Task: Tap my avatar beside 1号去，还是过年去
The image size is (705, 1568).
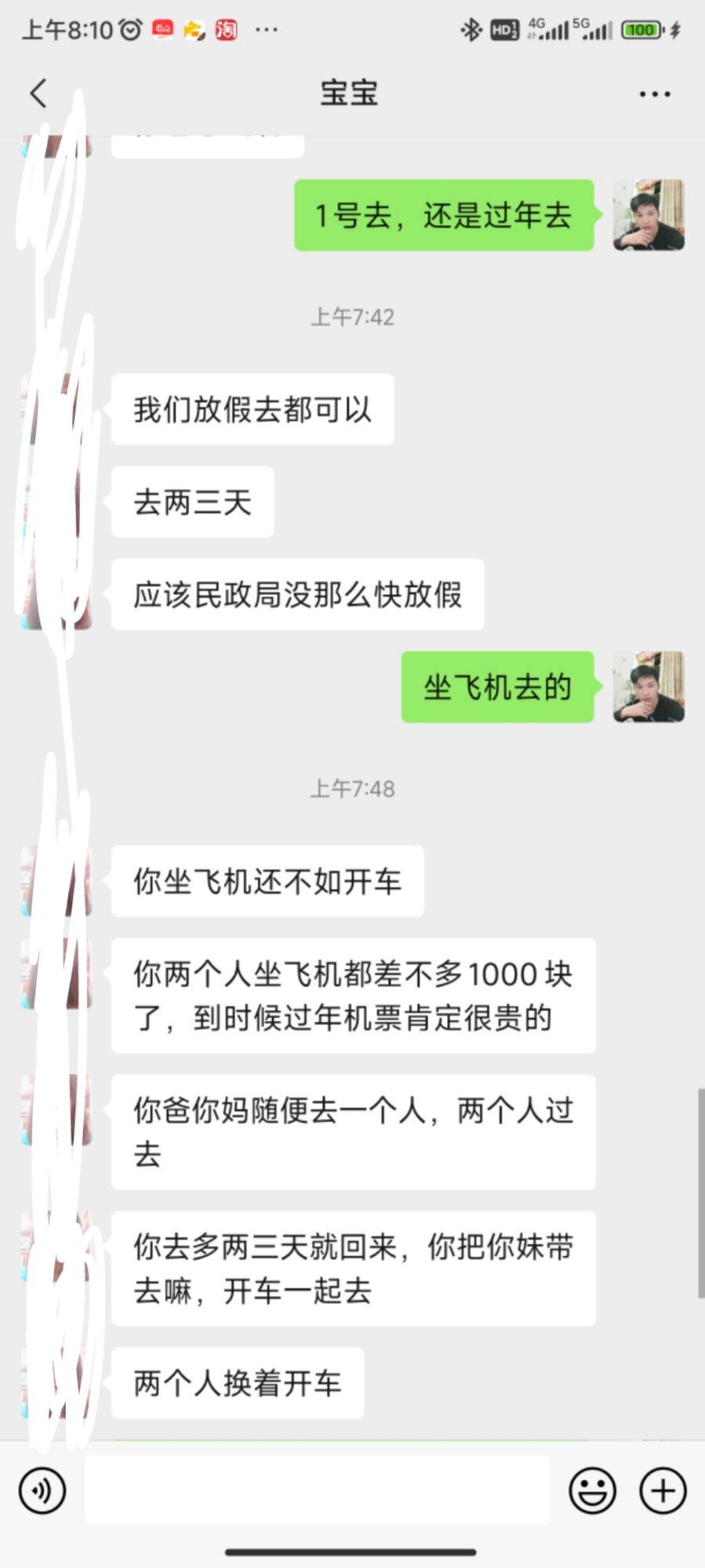Action: [648, 215]
